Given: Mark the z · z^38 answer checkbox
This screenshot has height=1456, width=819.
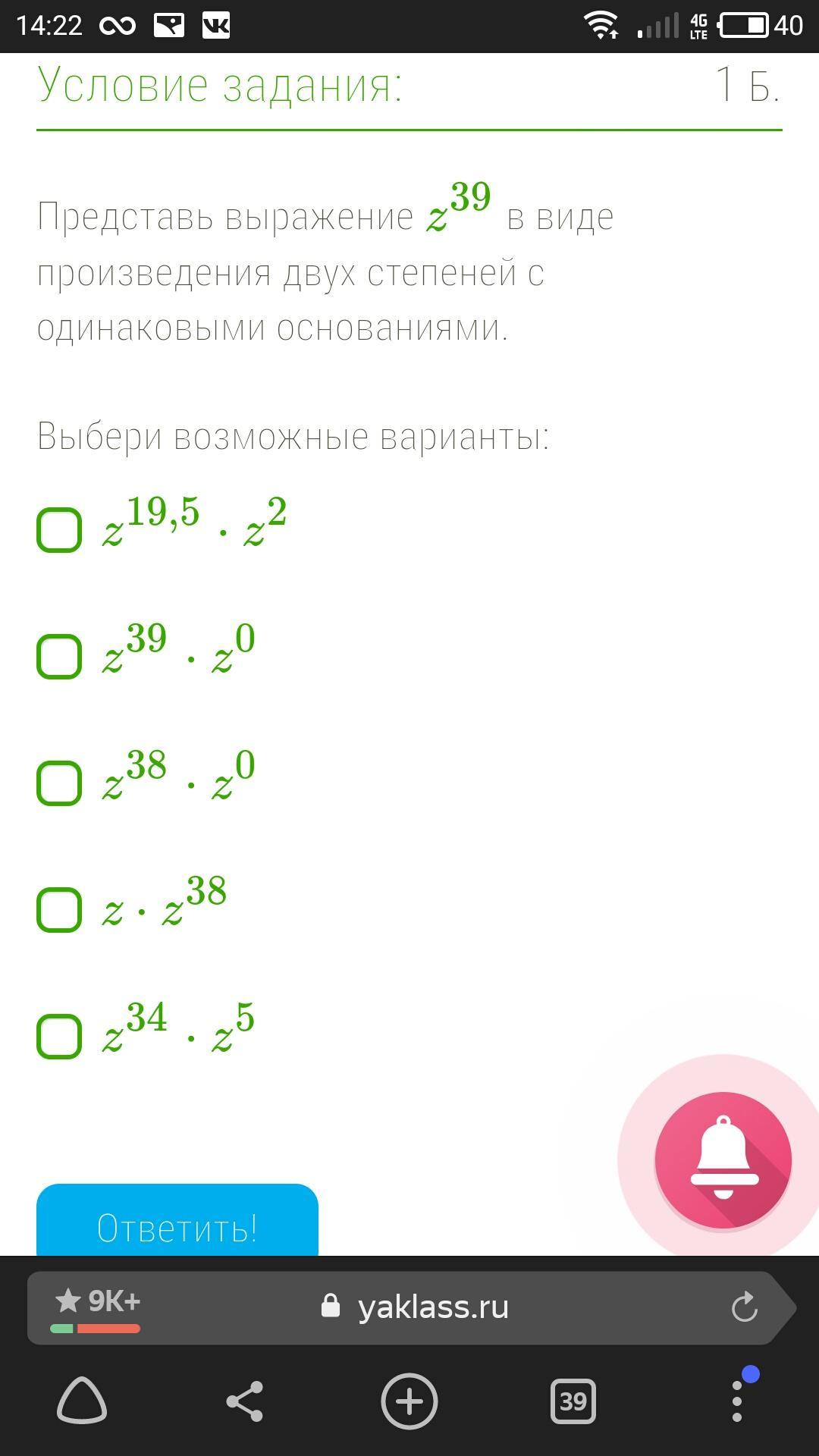Looking at the screenshot, I should [x=59, y=909].
